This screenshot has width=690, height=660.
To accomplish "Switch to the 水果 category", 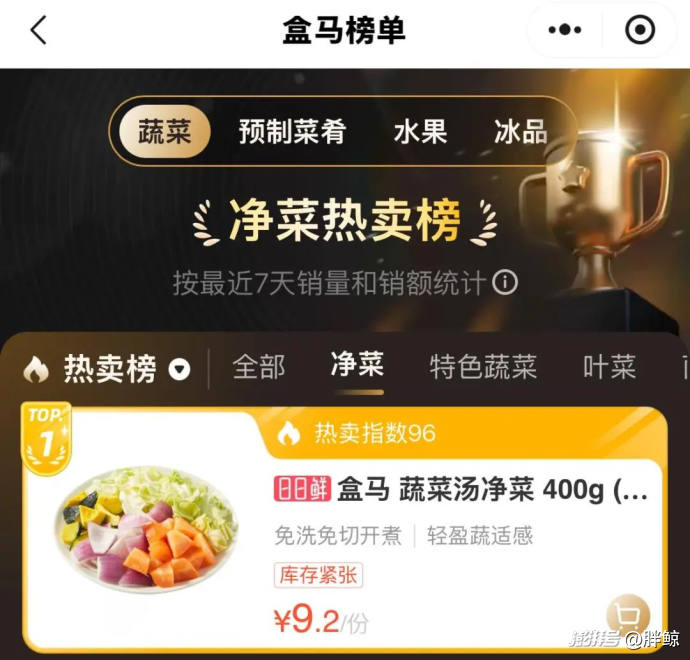I will 420,132.
